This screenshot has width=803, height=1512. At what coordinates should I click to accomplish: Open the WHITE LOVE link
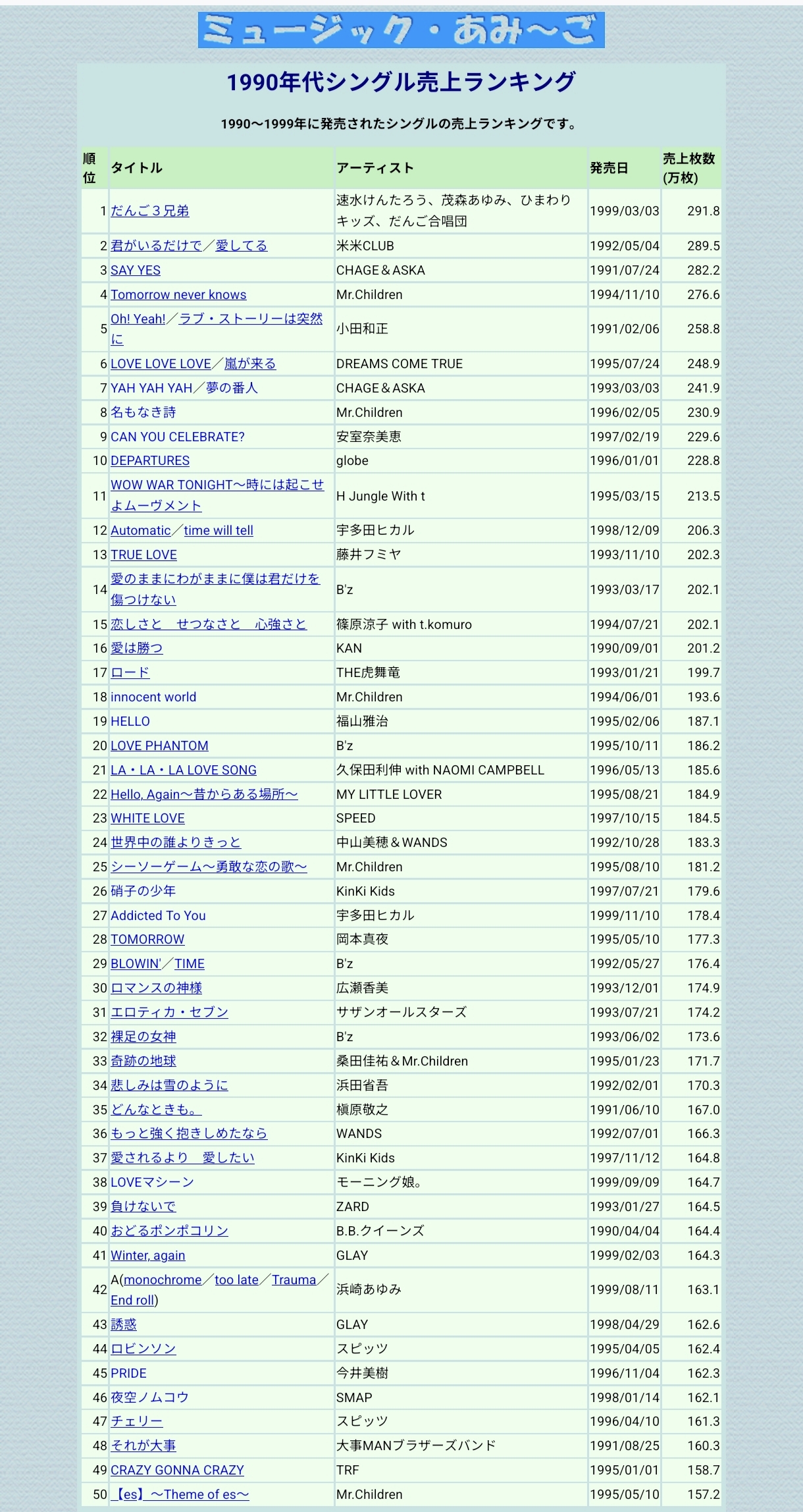click(147, 818)
